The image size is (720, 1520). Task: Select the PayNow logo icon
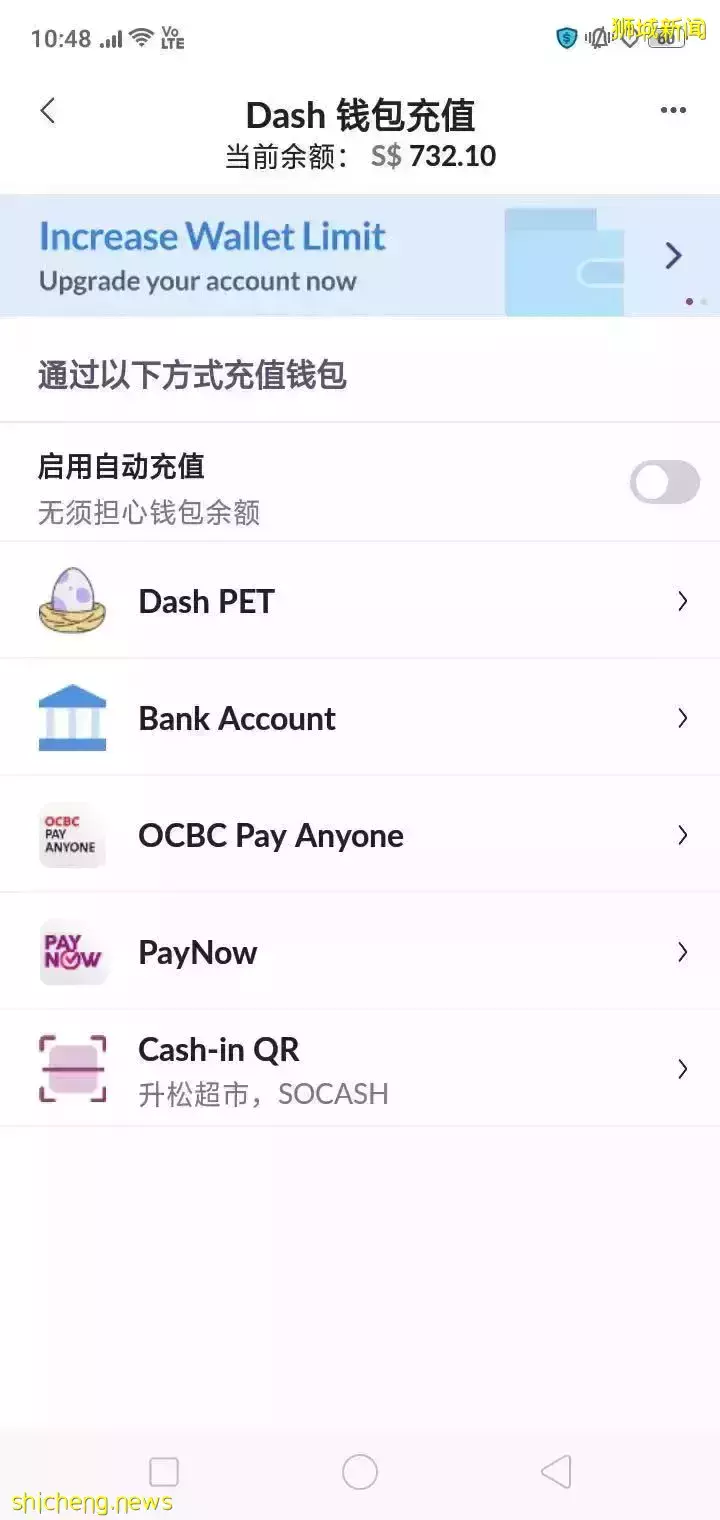[72, 952]
